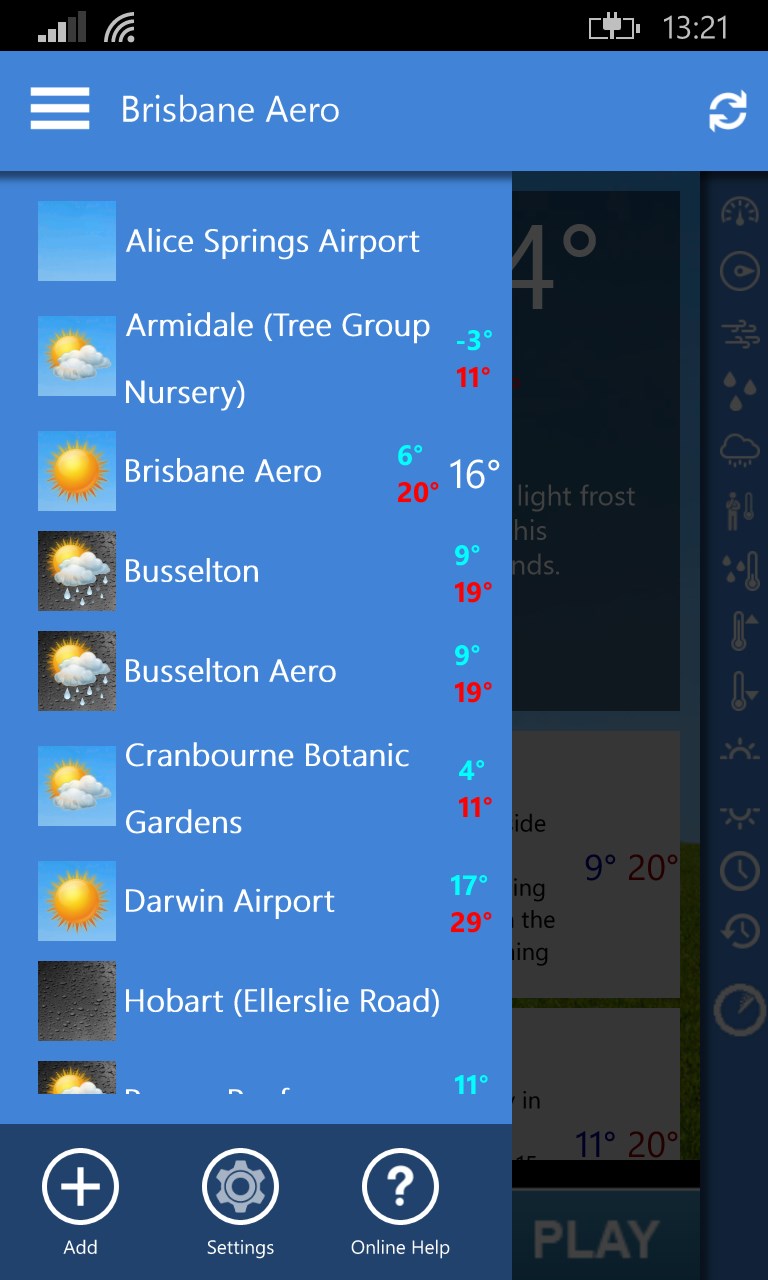Open the Busselton forecast
This screenshot has height=1280, width=768.
click(x=191, y=571)
